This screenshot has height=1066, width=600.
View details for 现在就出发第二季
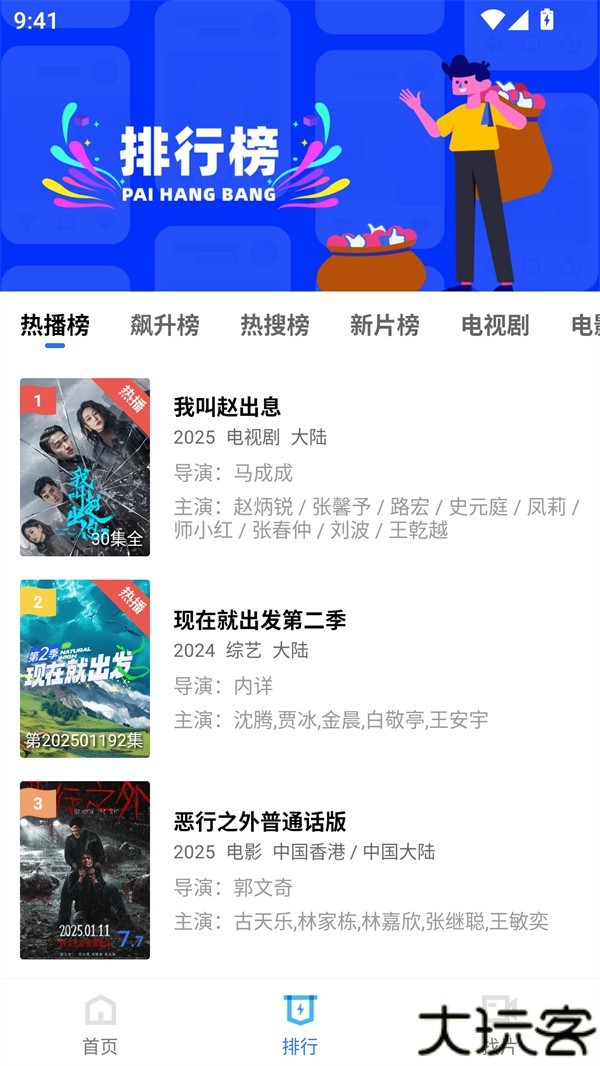click(259, 620)
